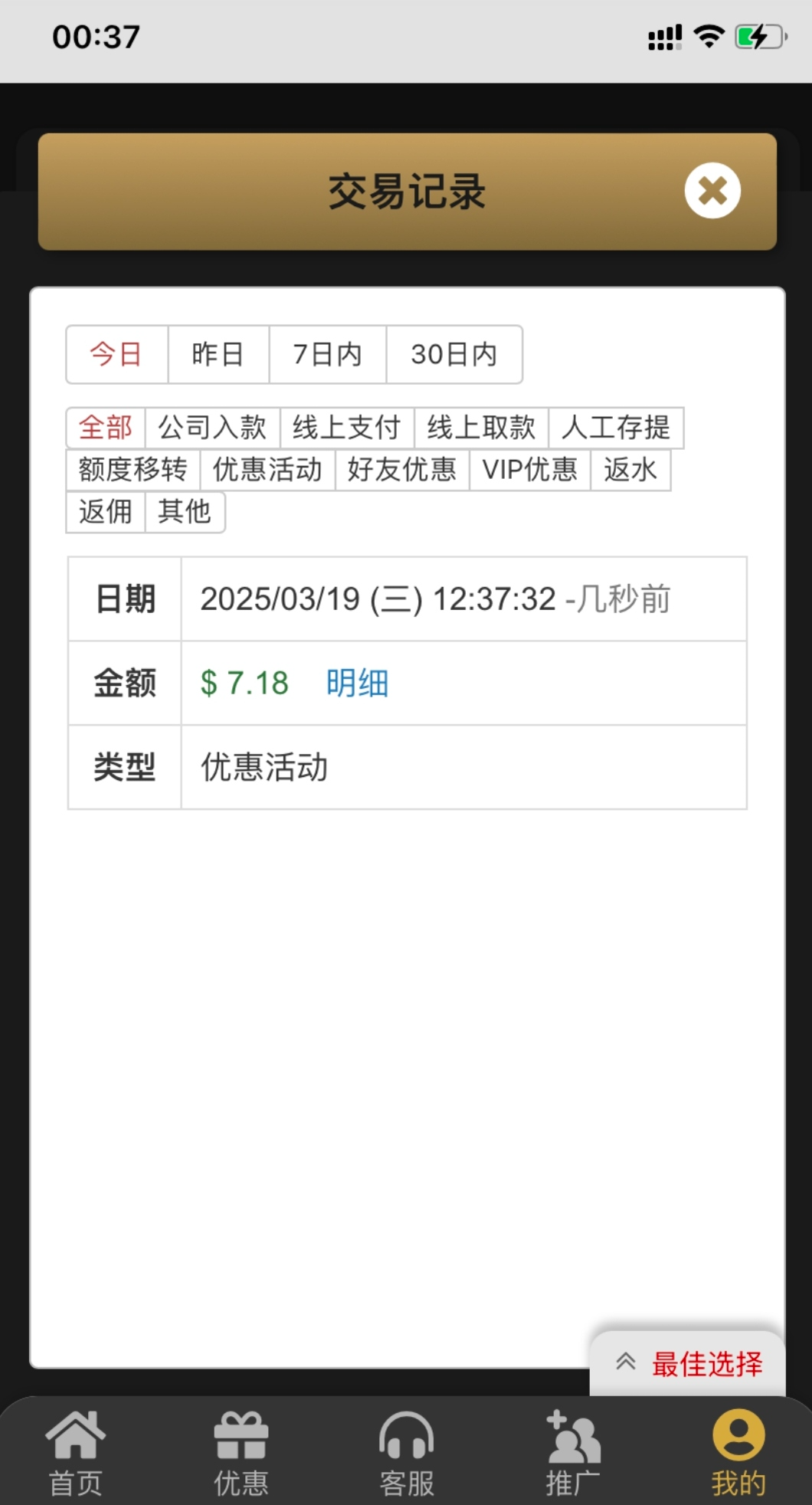Open 明细 for the $7.18 record
This screenshot has height=1505, width=812.
pos(357,683)
